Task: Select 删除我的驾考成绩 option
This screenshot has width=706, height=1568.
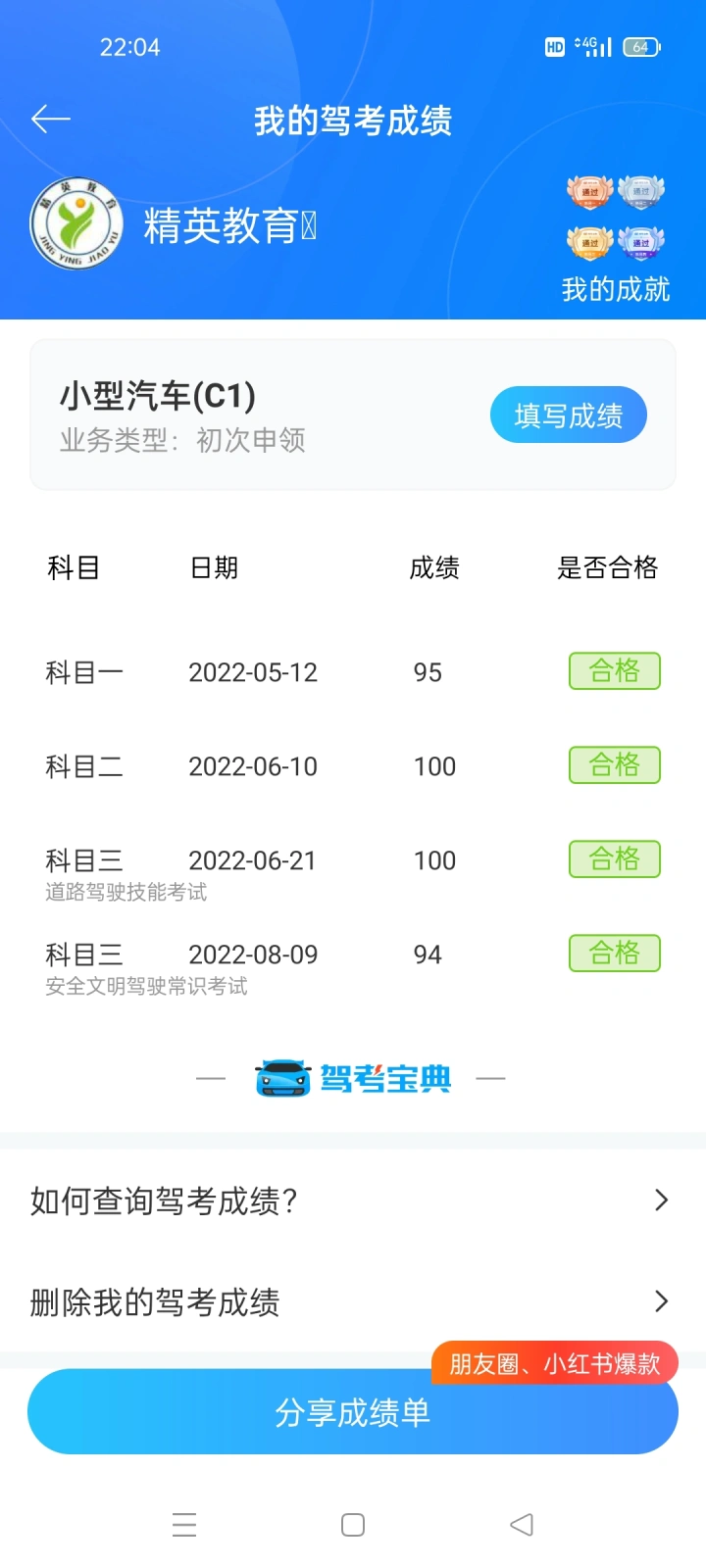Action: click(353, 1301)
